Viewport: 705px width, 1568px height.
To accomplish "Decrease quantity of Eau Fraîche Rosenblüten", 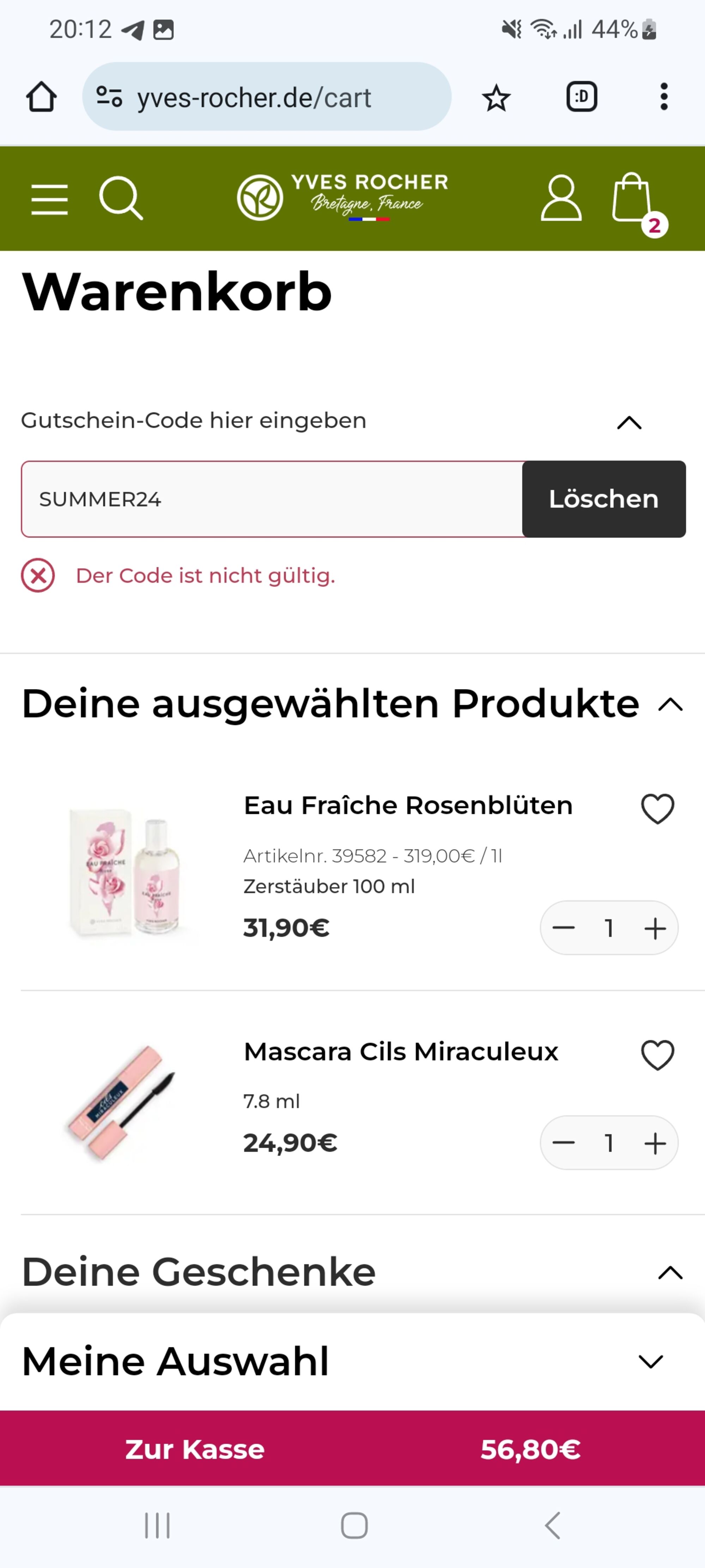I will (563, 928).
